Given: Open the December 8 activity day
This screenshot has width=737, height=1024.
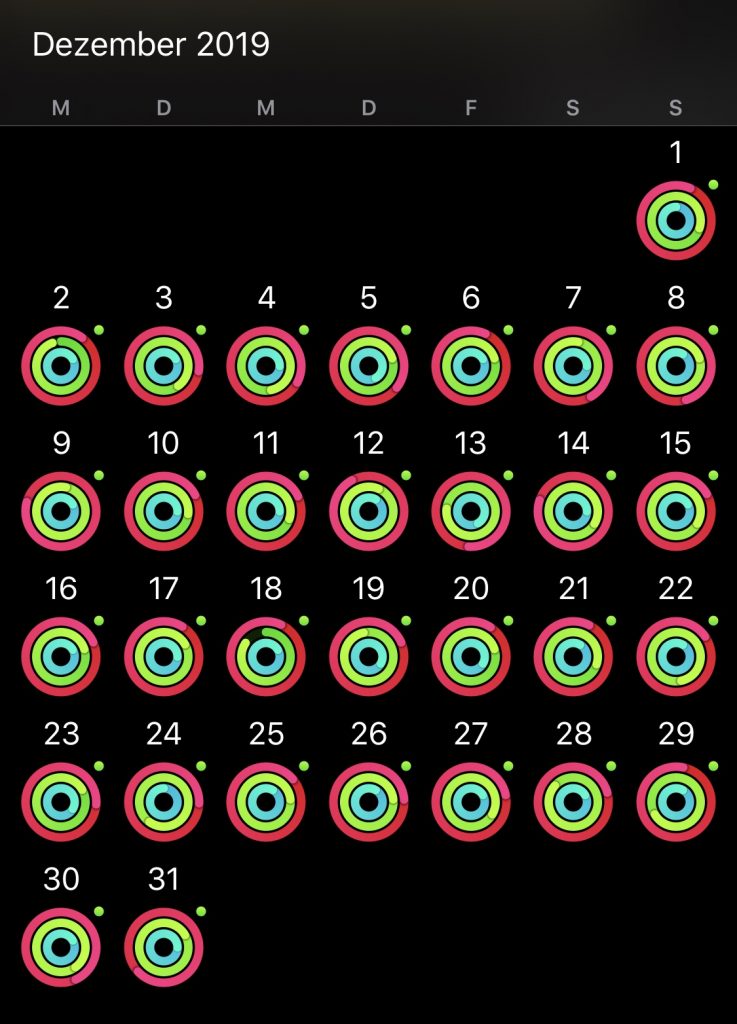Looking at the screenshot, I should point(676,366).
